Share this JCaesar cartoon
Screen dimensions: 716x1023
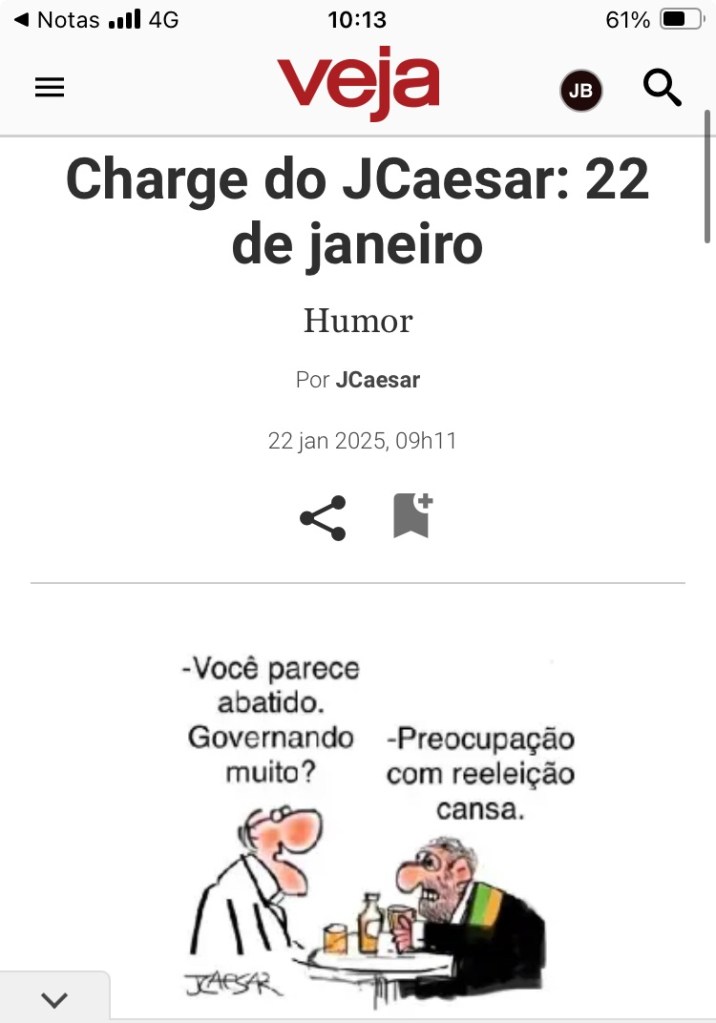(x=323, y=518)
